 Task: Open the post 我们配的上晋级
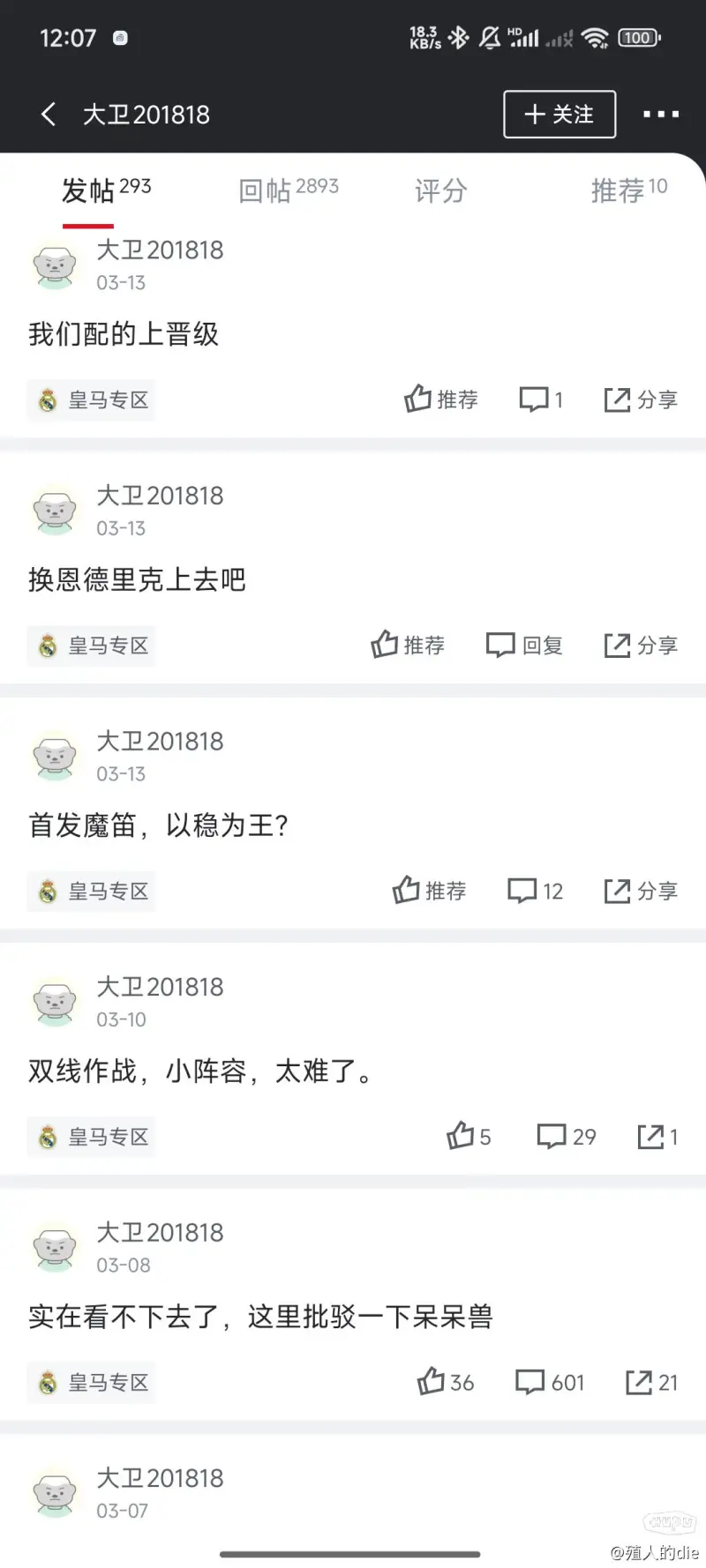pyautogui.click(x=124, y=334)
